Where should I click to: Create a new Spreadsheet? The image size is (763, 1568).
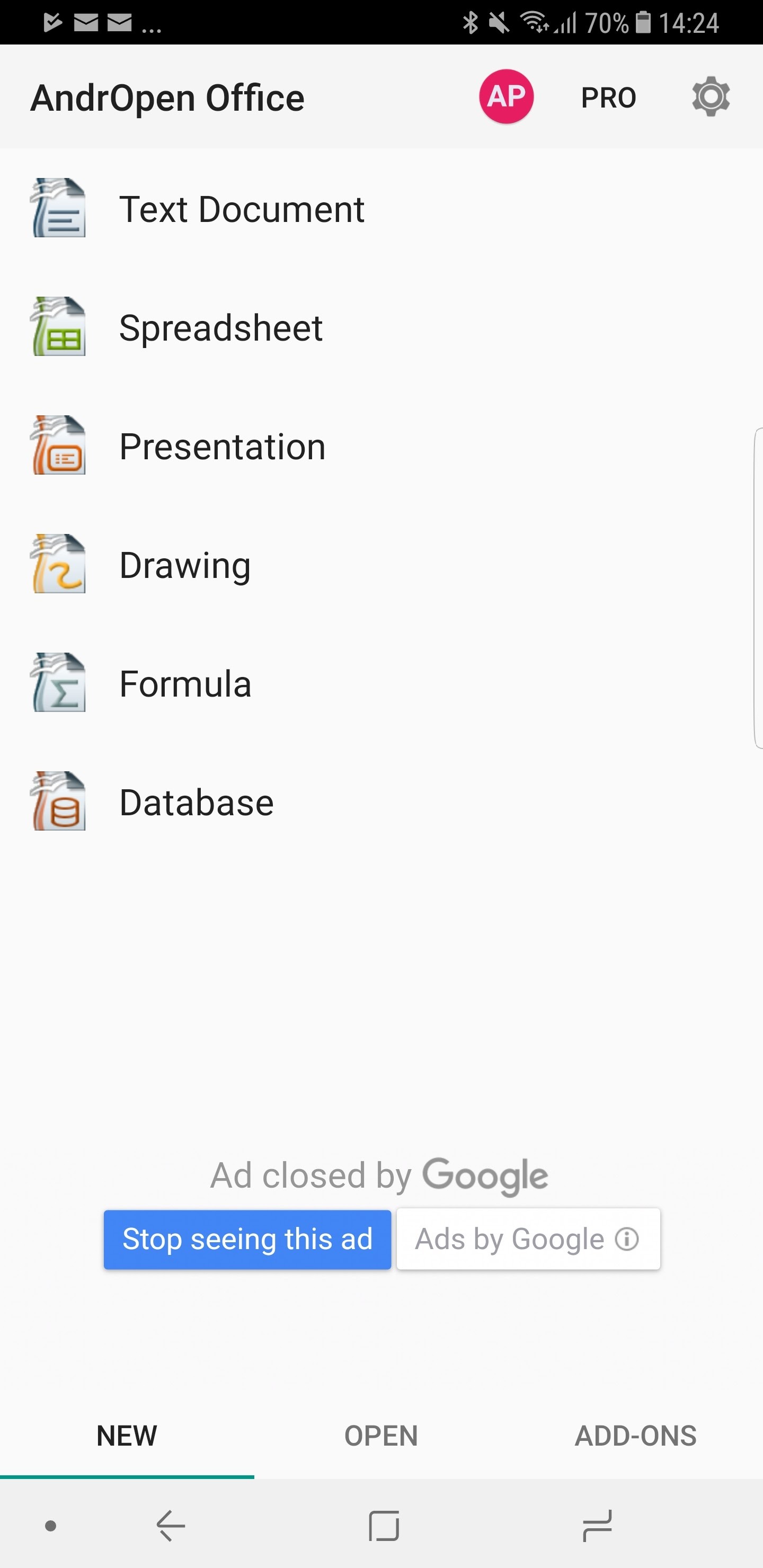220,327
